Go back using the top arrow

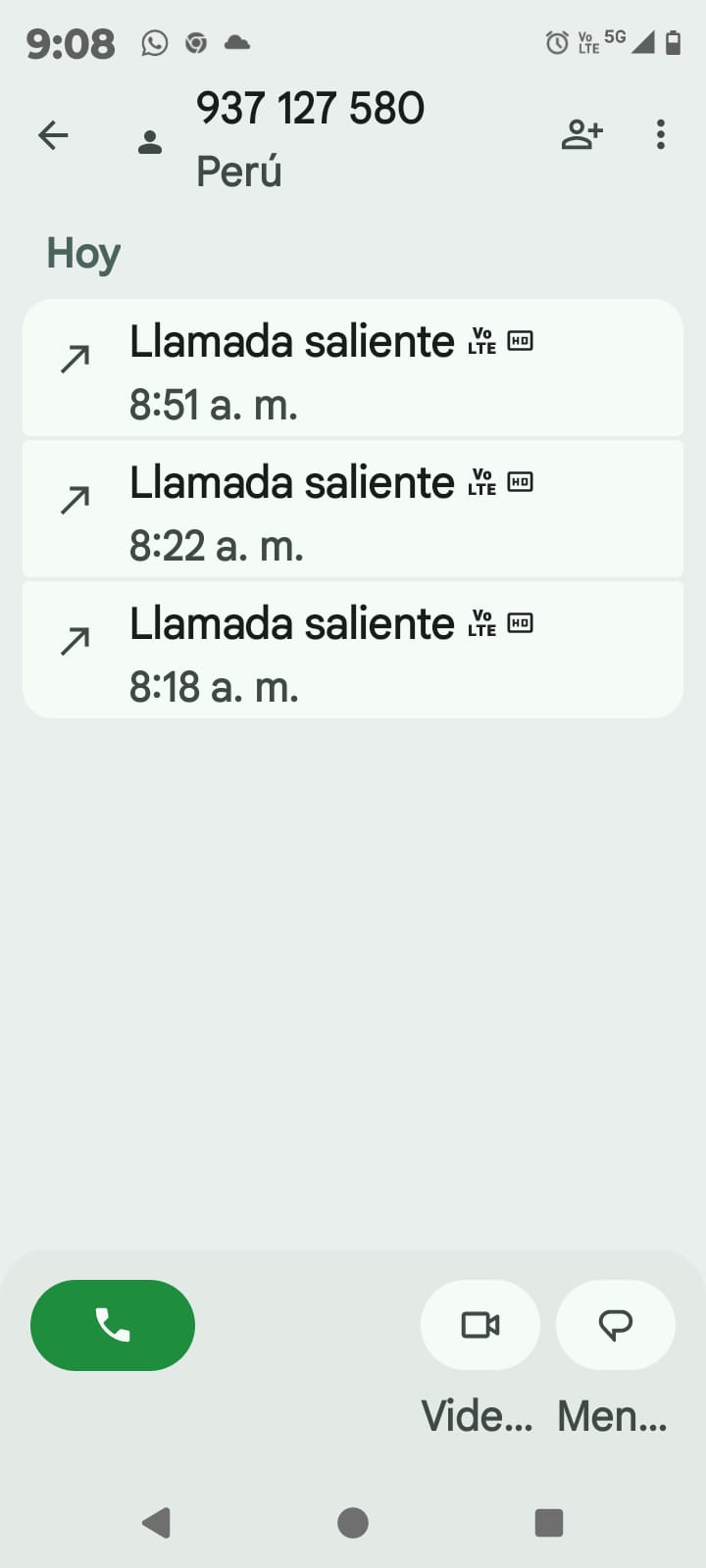tap(53, 135)
